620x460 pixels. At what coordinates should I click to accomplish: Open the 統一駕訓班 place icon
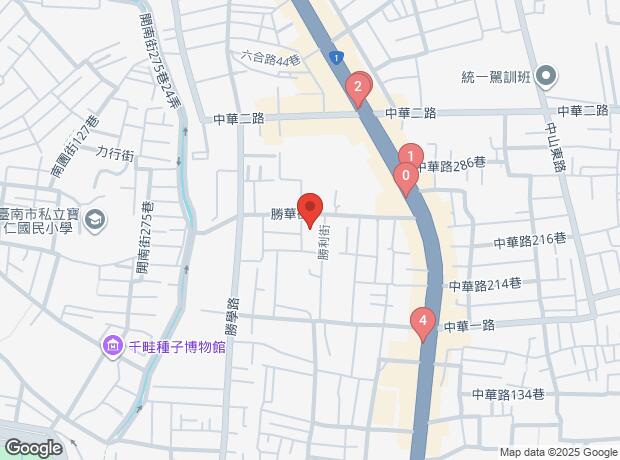[x=546, y=76]
